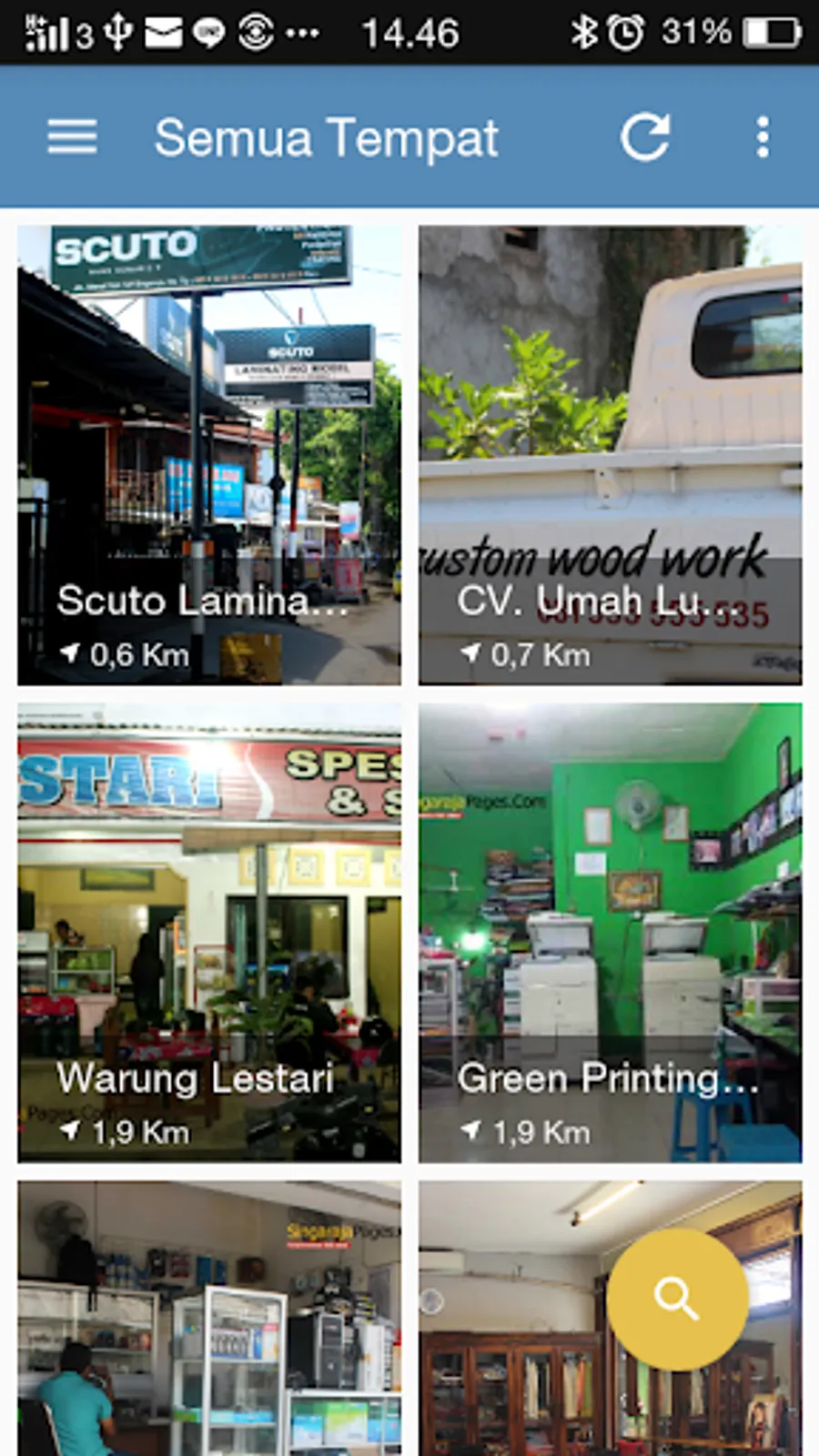
Task: Select the Green Printing place card
Action: 610,933
